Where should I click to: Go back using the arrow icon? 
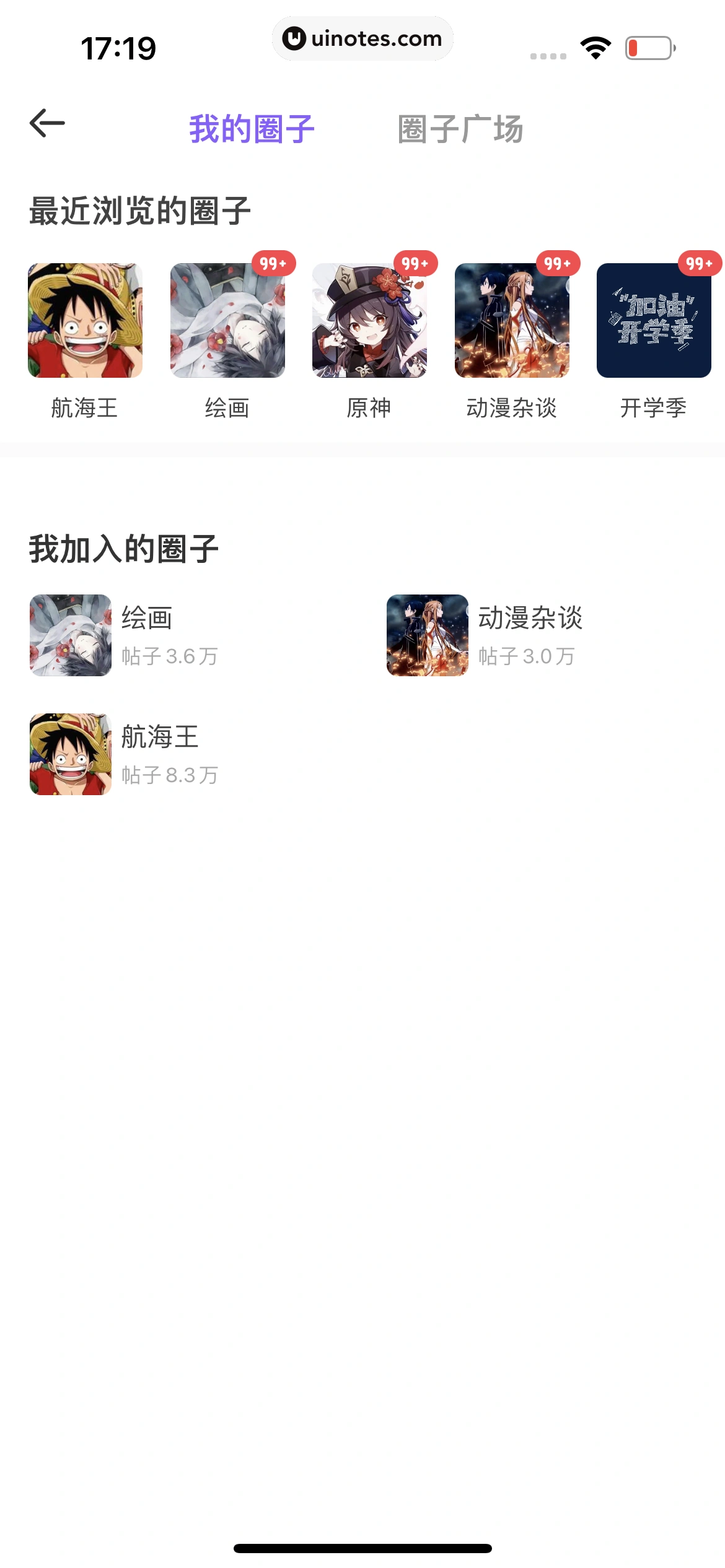[x=47, y=123]
